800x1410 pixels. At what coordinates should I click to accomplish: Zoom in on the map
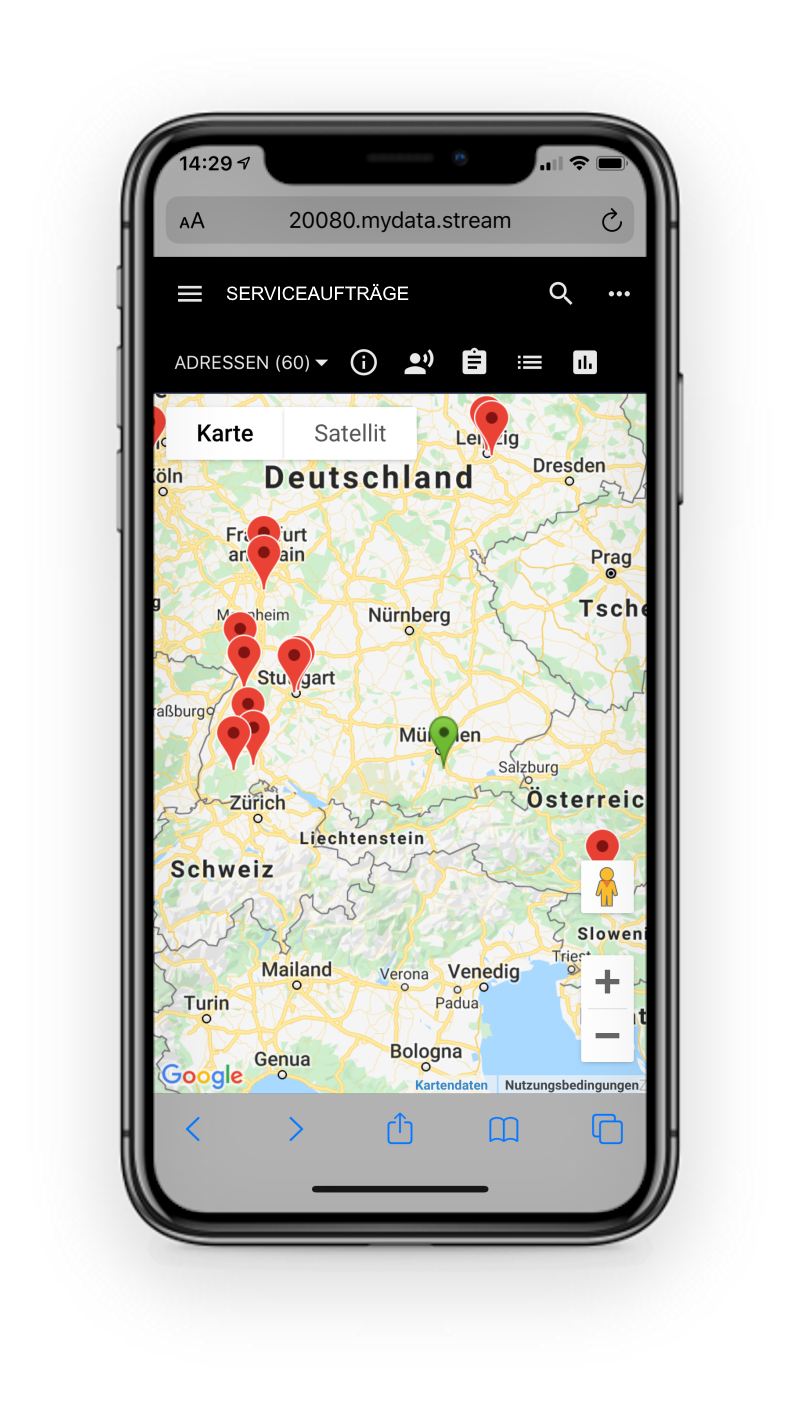coord(607,982)
